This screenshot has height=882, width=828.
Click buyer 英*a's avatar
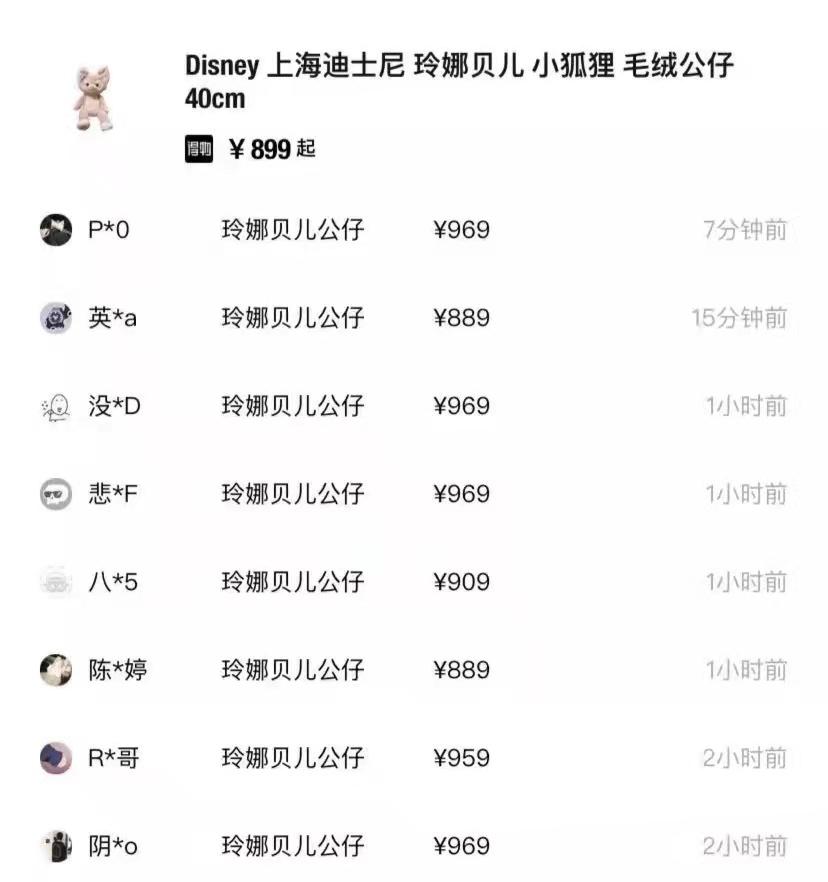point(55,317)
